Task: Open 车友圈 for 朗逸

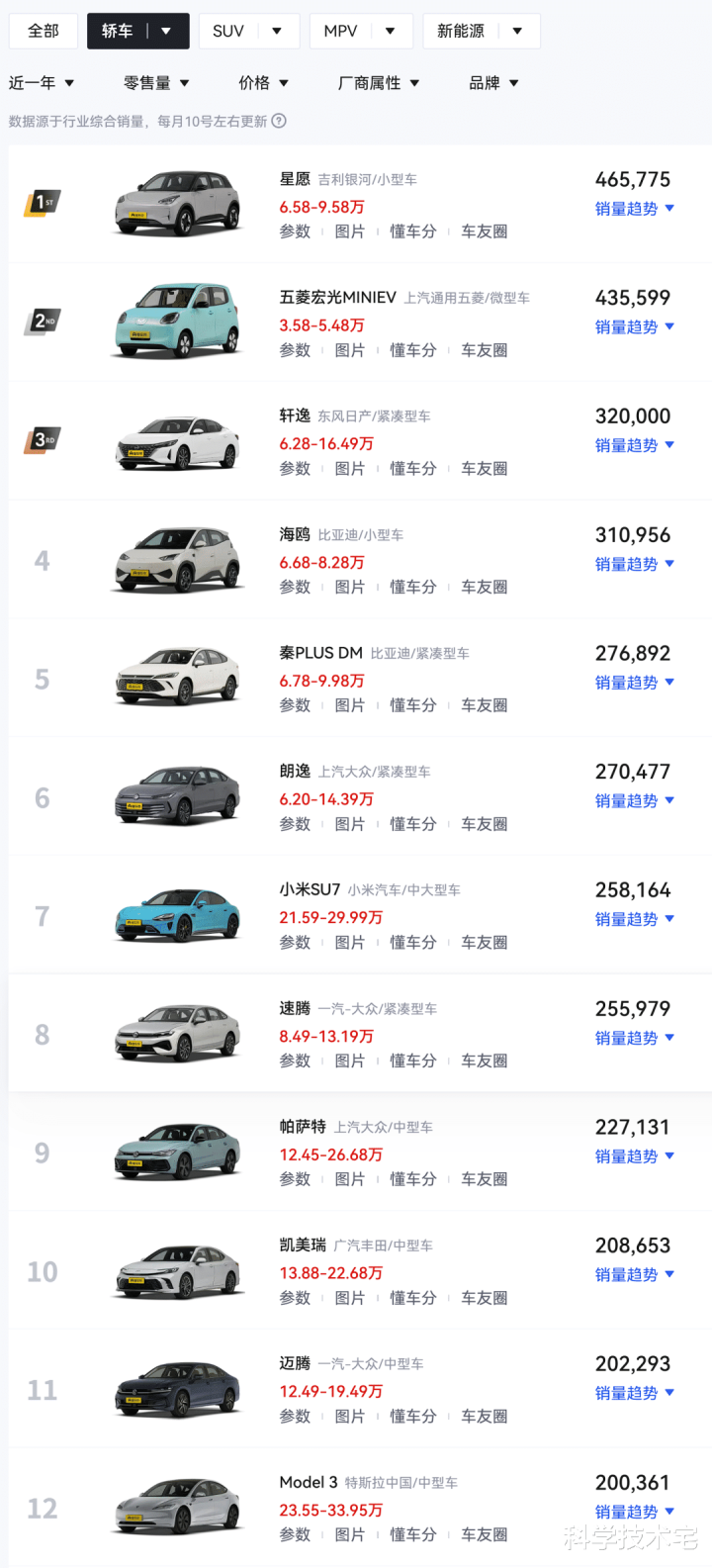Action: click(x=484, y=824)
